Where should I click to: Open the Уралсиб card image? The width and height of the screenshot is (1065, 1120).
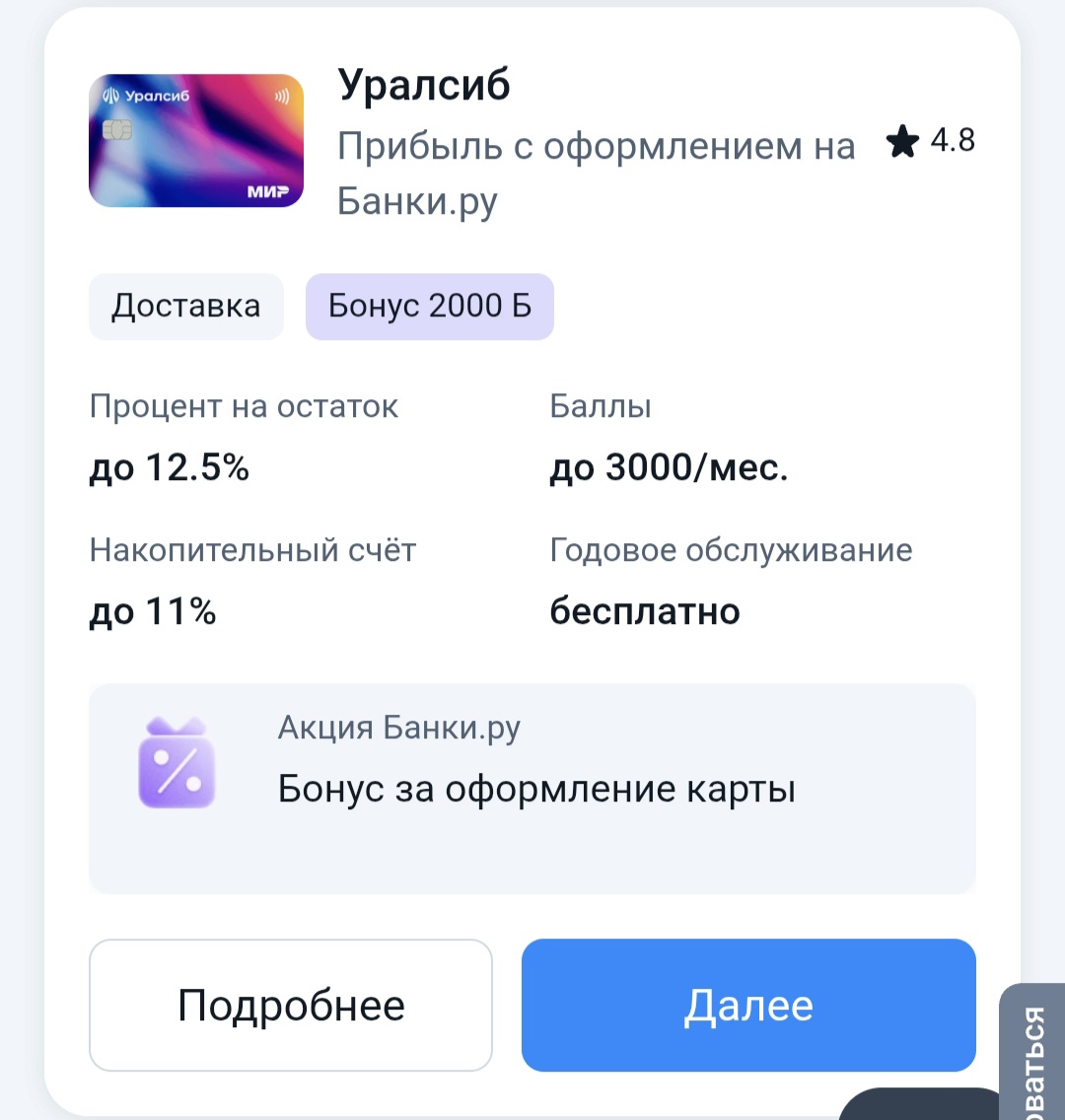pos(196,140)
